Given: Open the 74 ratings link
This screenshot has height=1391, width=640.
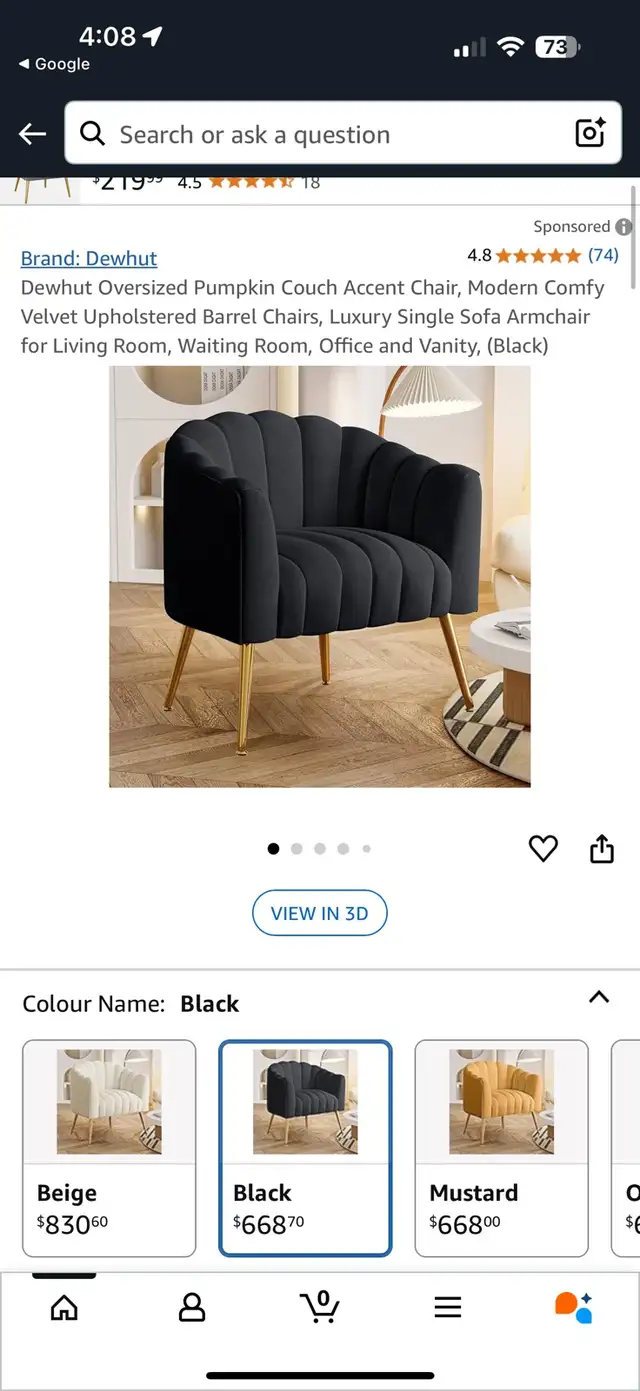Looking at the screenshot, I should click(x=603, y=255).
